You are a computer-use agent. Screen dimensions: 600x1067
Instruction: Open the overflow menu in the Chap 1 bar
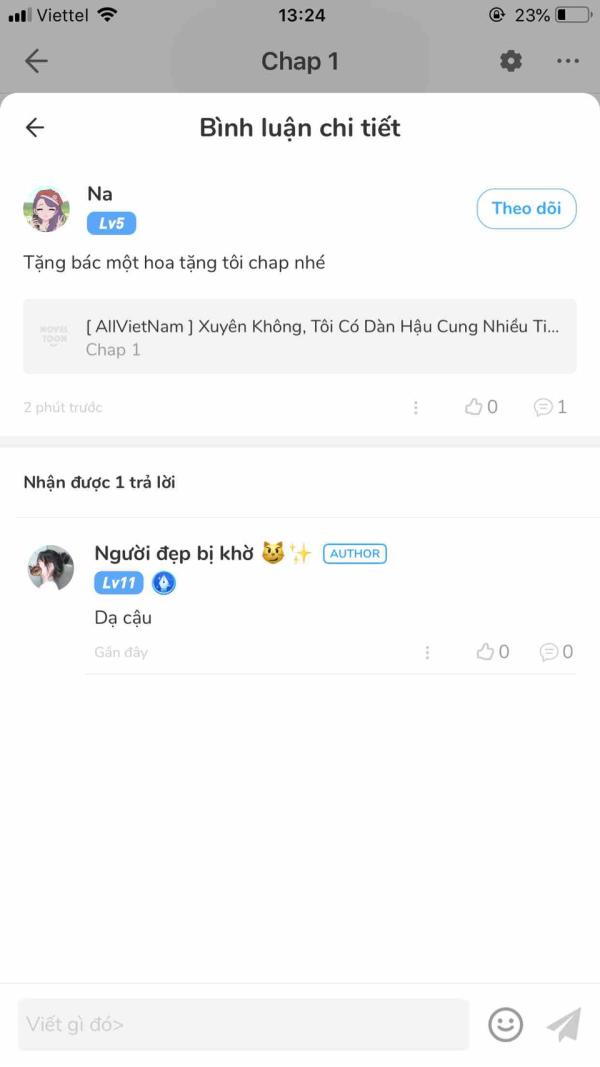coord(568,61)
